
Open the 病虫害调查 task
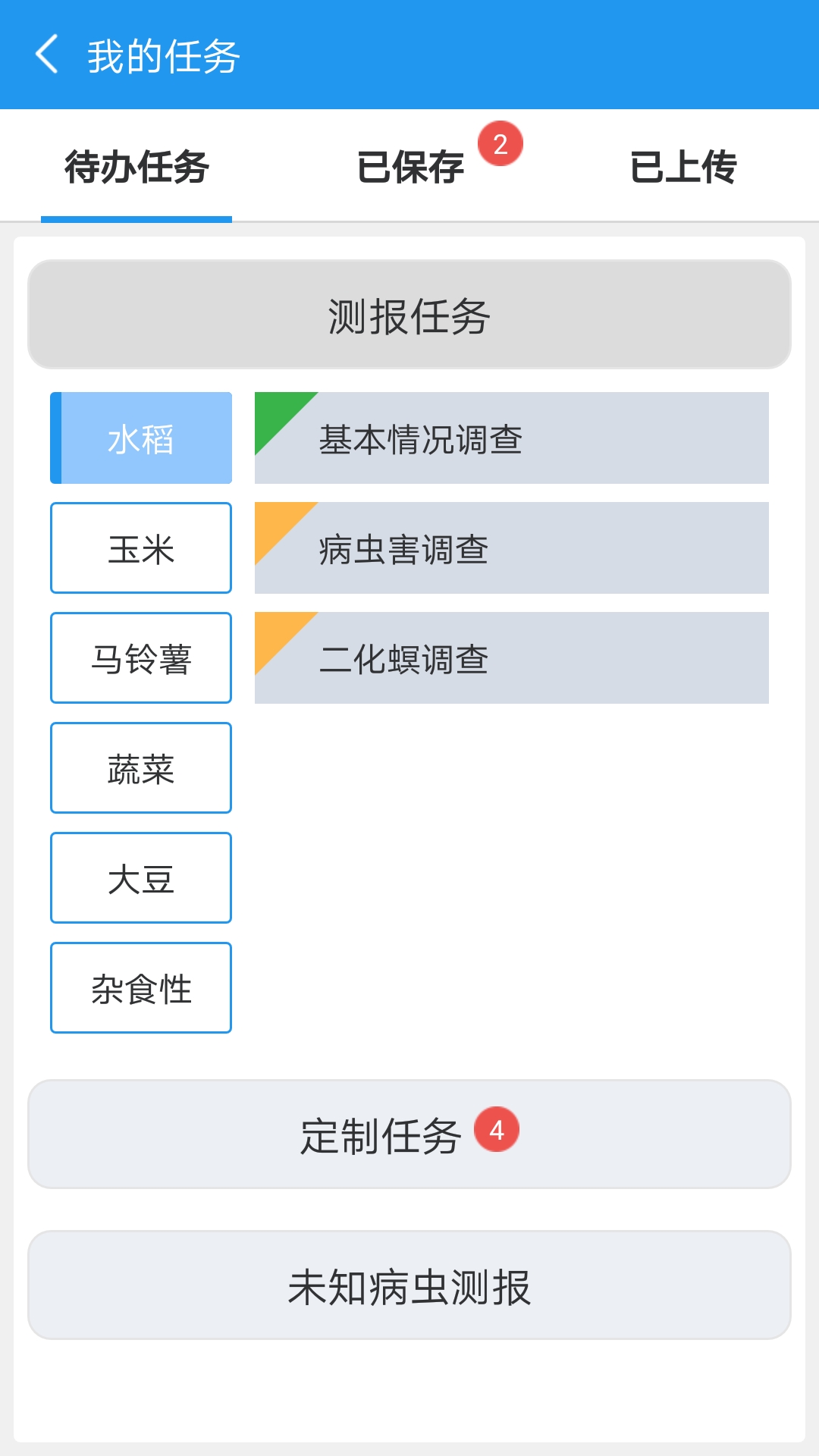click(x=512, y=548)
